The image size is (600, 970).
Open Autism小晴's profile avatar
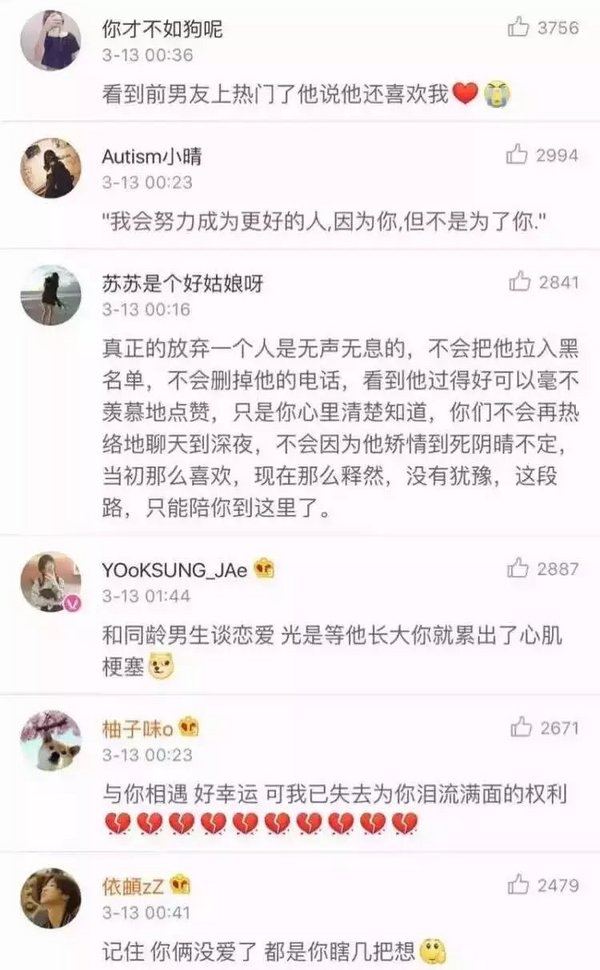51,168
